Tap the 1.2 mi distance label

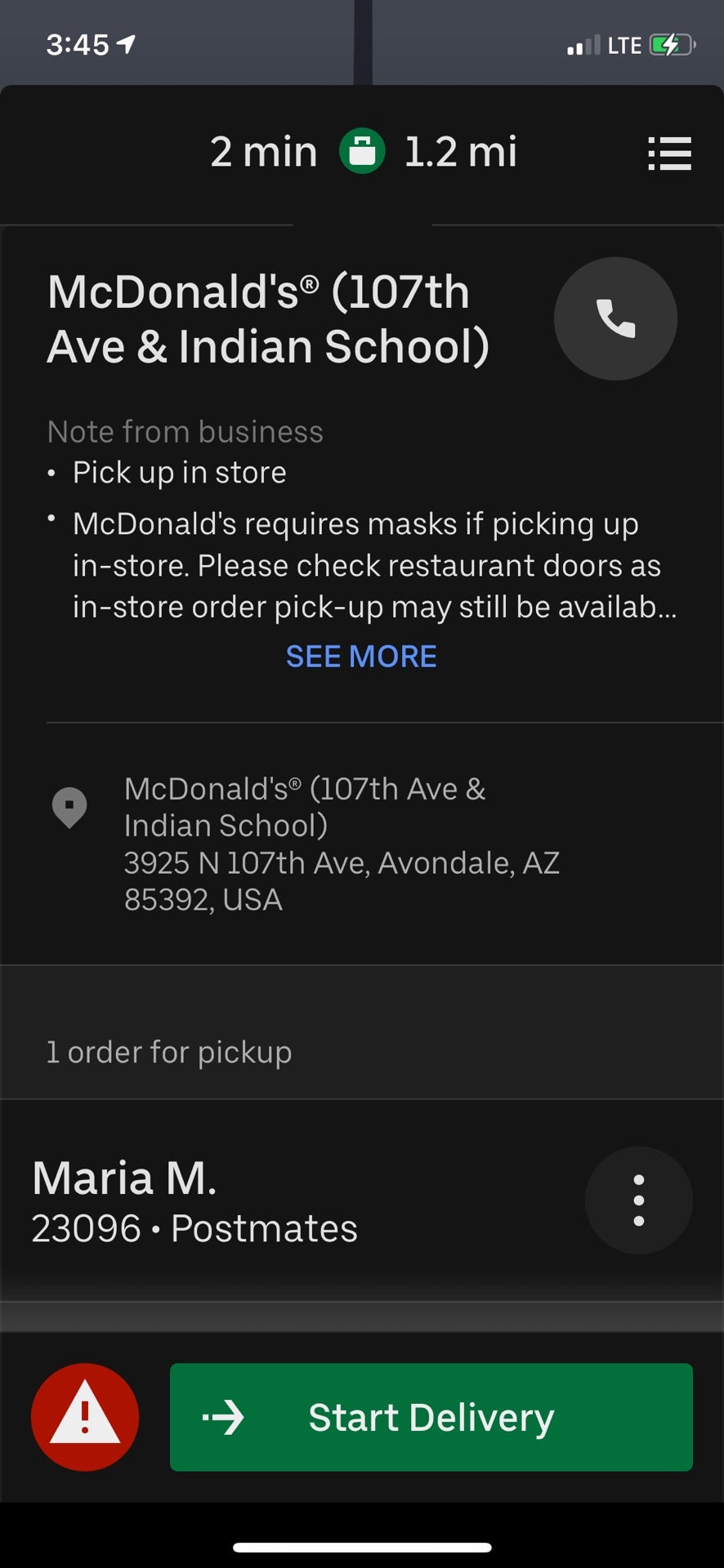460,152
